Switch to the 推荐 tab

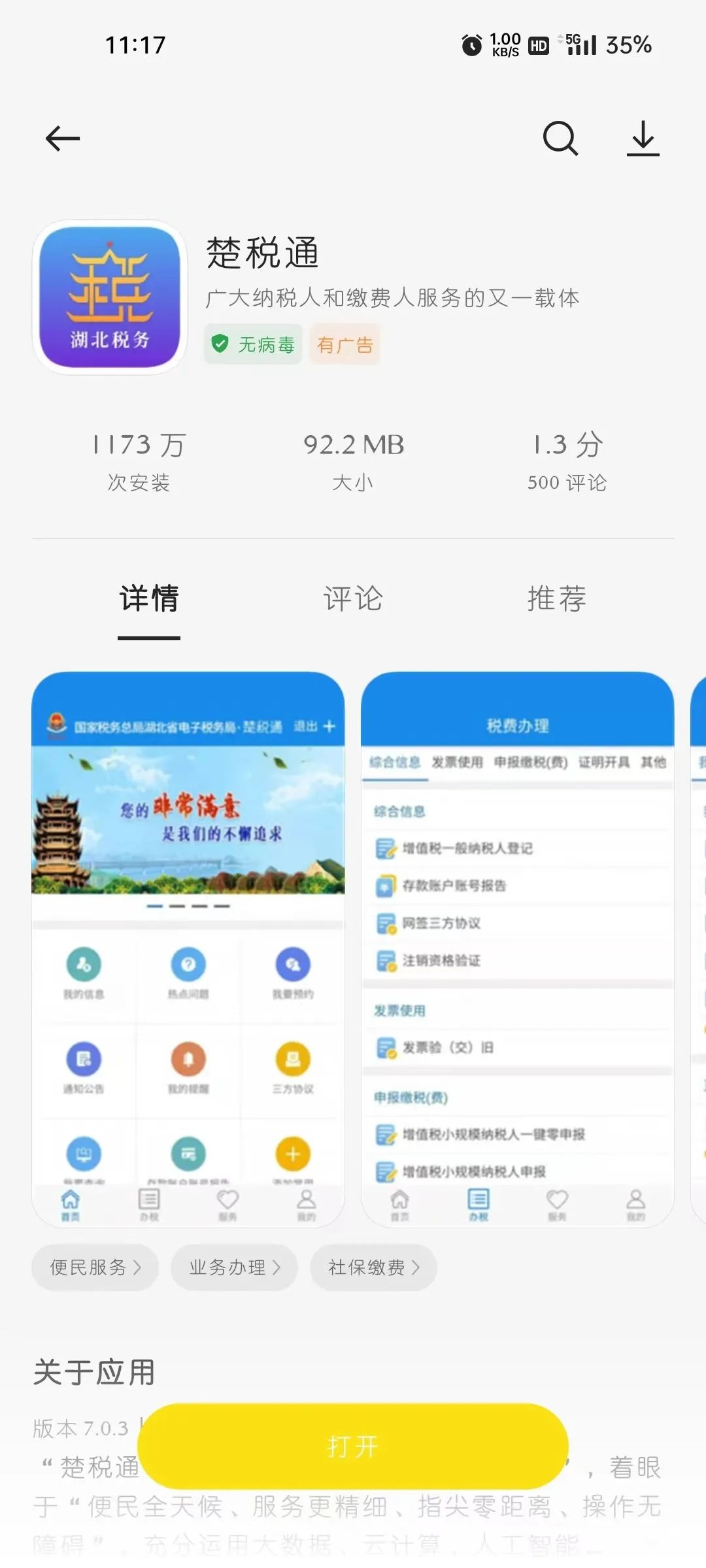click(x=557, y=598)
